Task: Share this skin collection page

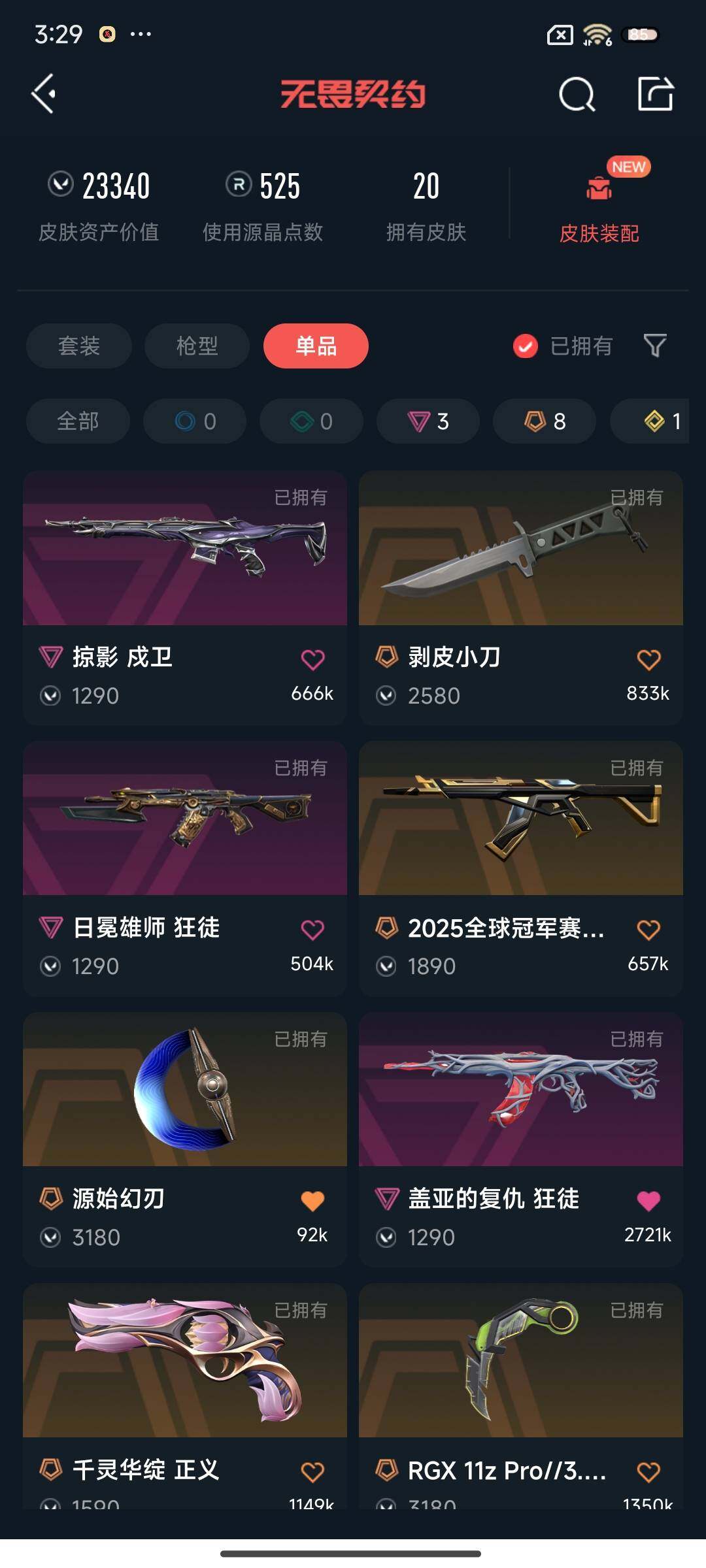Action: pos(655,94)
